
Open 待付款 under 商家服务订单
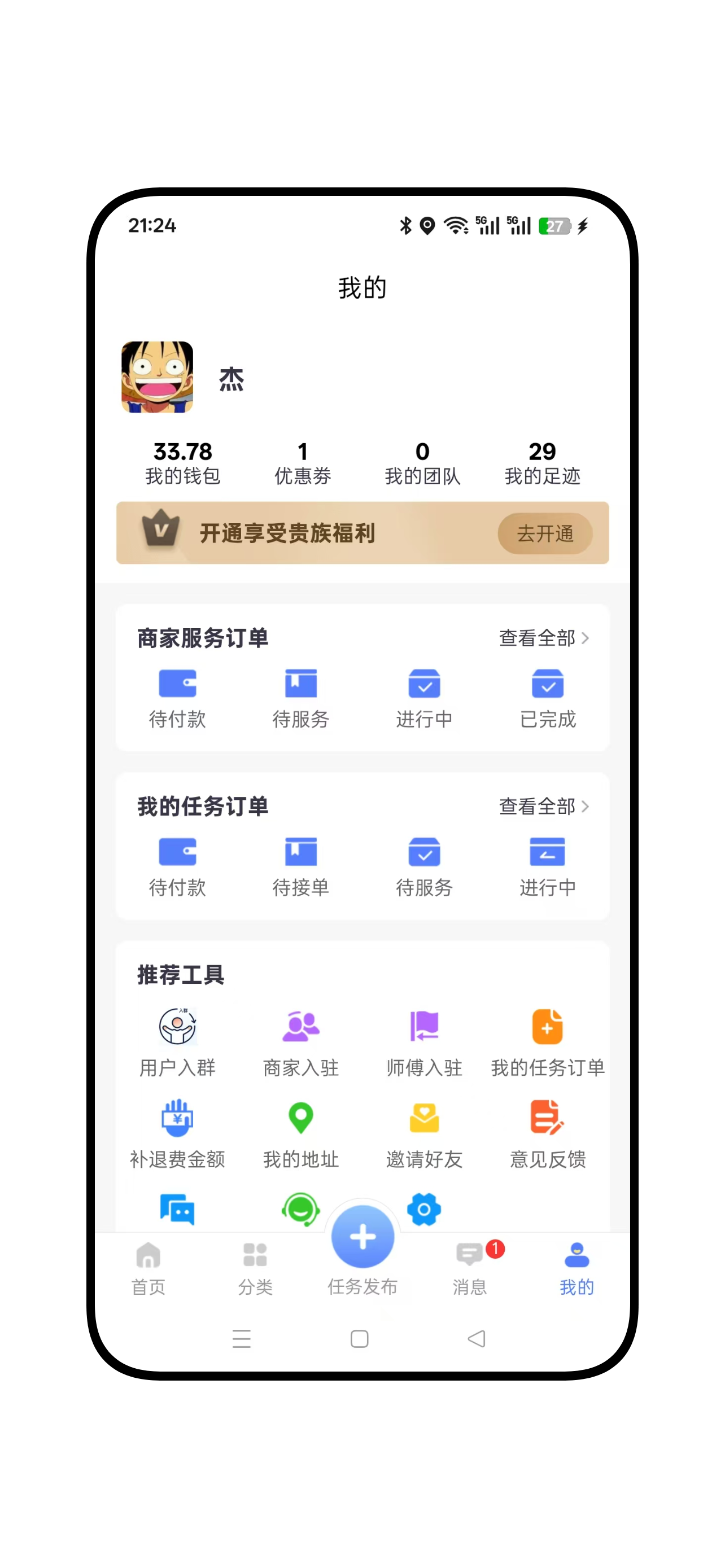coord(178,699)
